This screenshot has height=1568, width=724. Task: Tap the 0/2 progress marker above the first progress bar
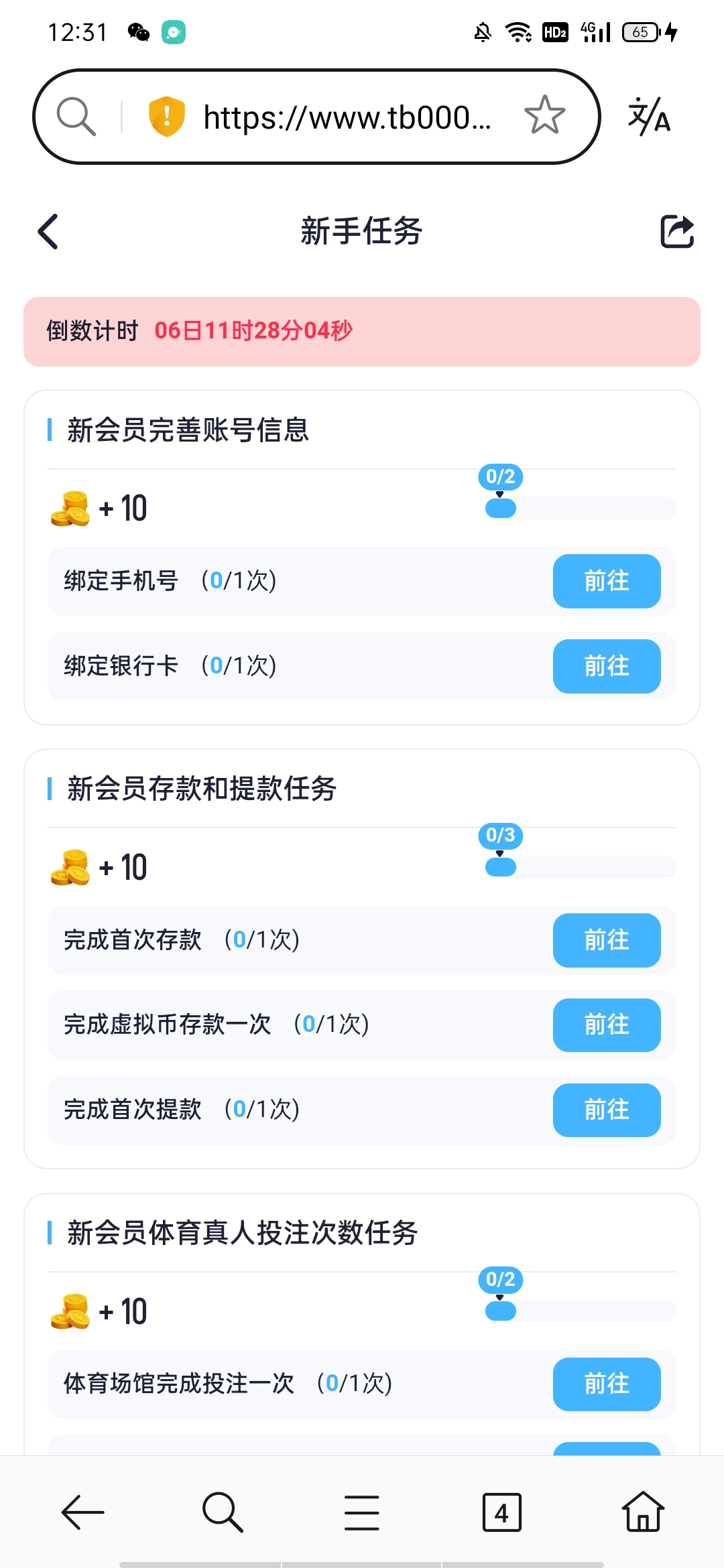click(500, 476)
